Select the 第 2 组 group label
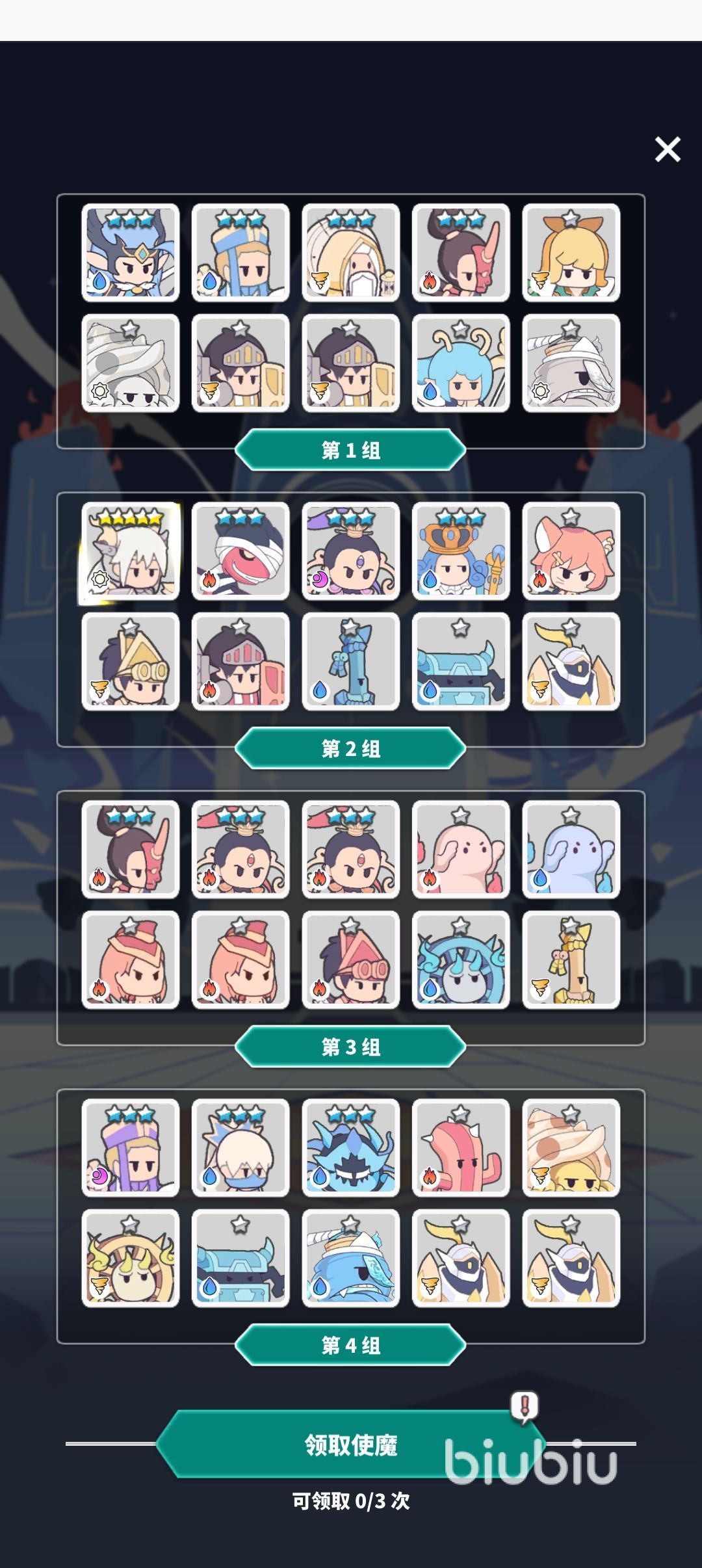 [x=350, y=748]
